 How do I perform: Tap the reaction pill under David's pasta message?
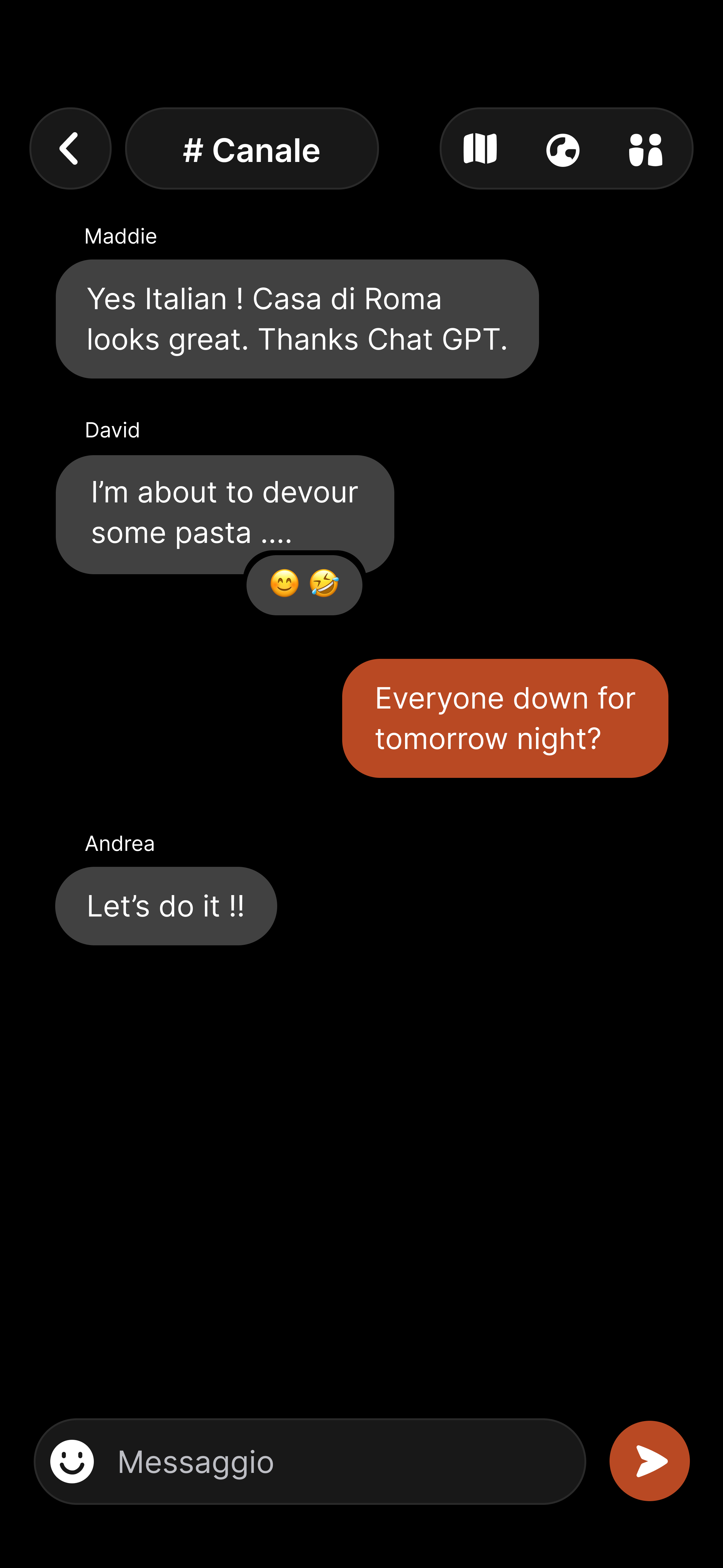pyautogui.click(x=304, y=584)
